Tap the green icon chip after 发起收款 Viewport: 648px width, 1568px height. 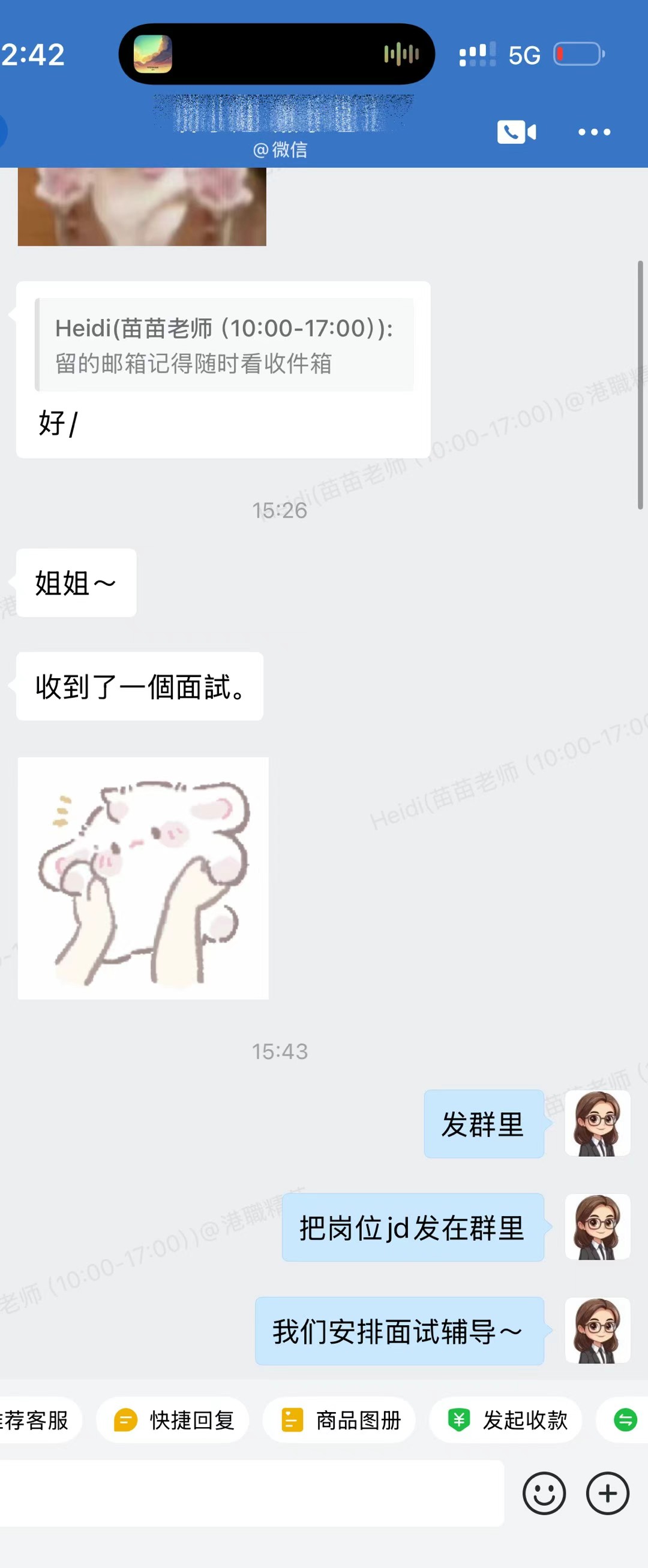coord(625,1420)
